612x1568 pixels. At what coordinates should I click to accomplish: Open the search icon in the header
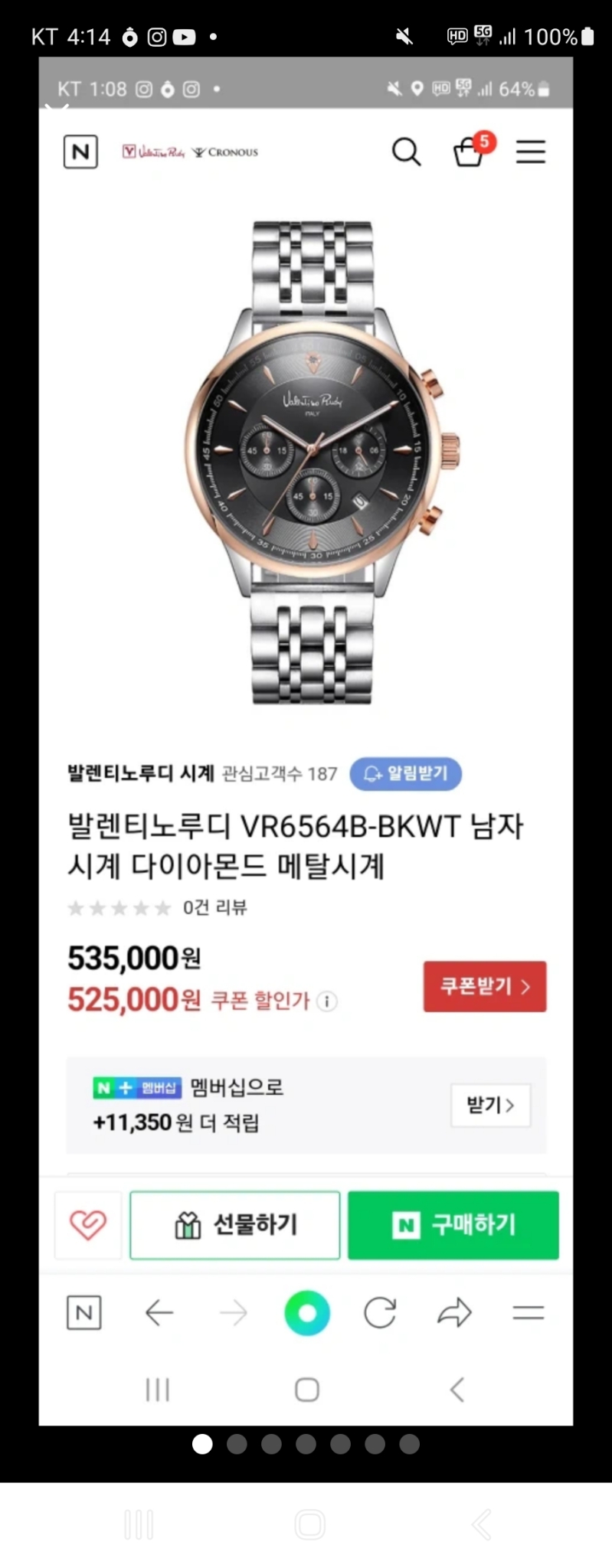click(x=407, y=152)
